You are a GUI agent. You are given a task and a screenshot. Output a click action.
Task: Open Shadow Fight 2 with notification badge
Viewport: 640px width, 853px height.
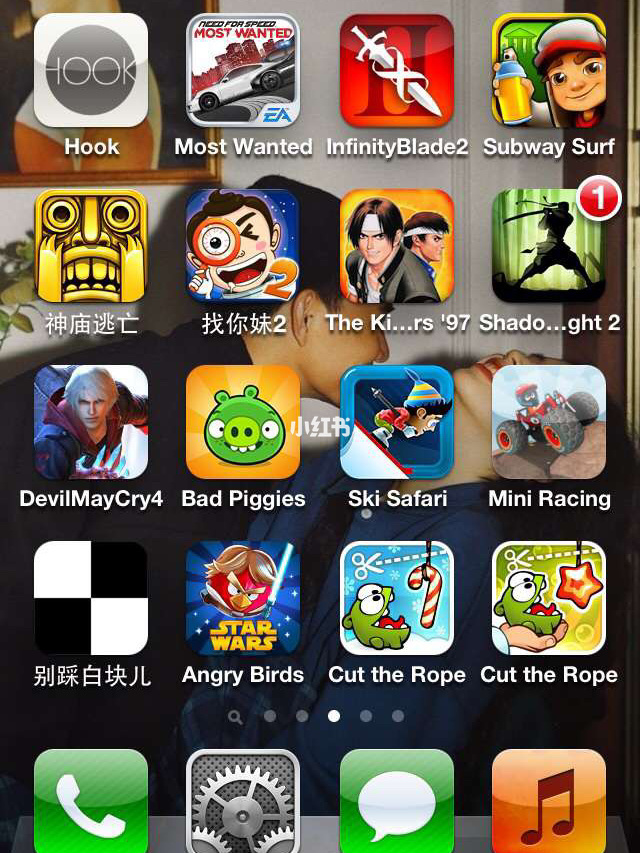coord(549,246)
